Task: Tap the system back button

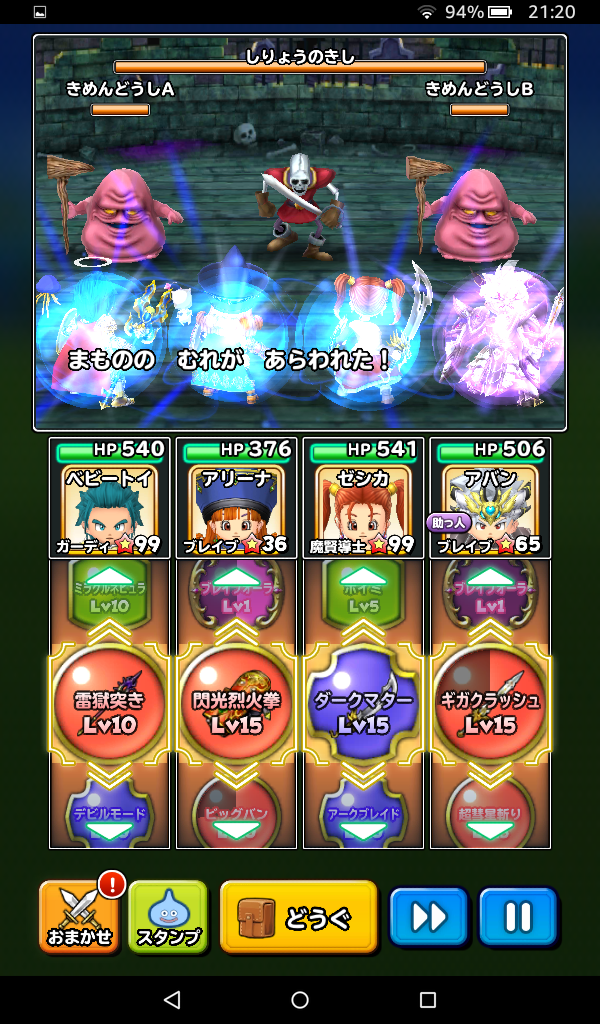Action: (x=172, y=999)
